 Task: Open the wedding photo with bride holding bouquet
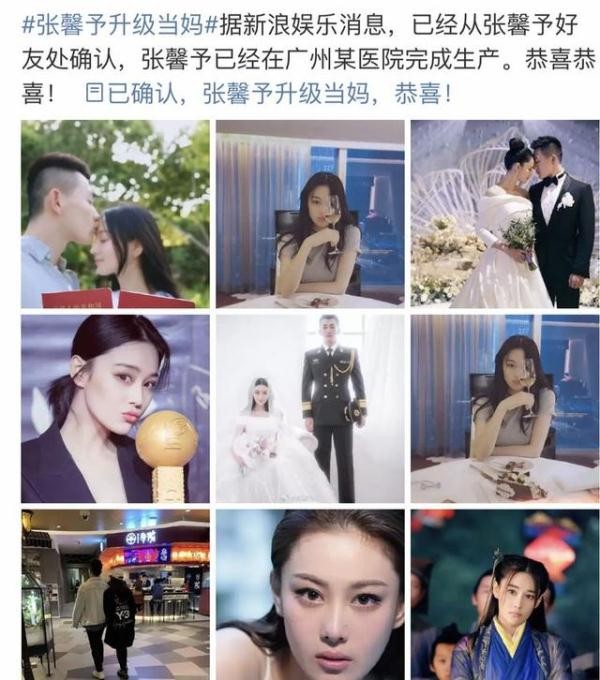coord(504,213)
